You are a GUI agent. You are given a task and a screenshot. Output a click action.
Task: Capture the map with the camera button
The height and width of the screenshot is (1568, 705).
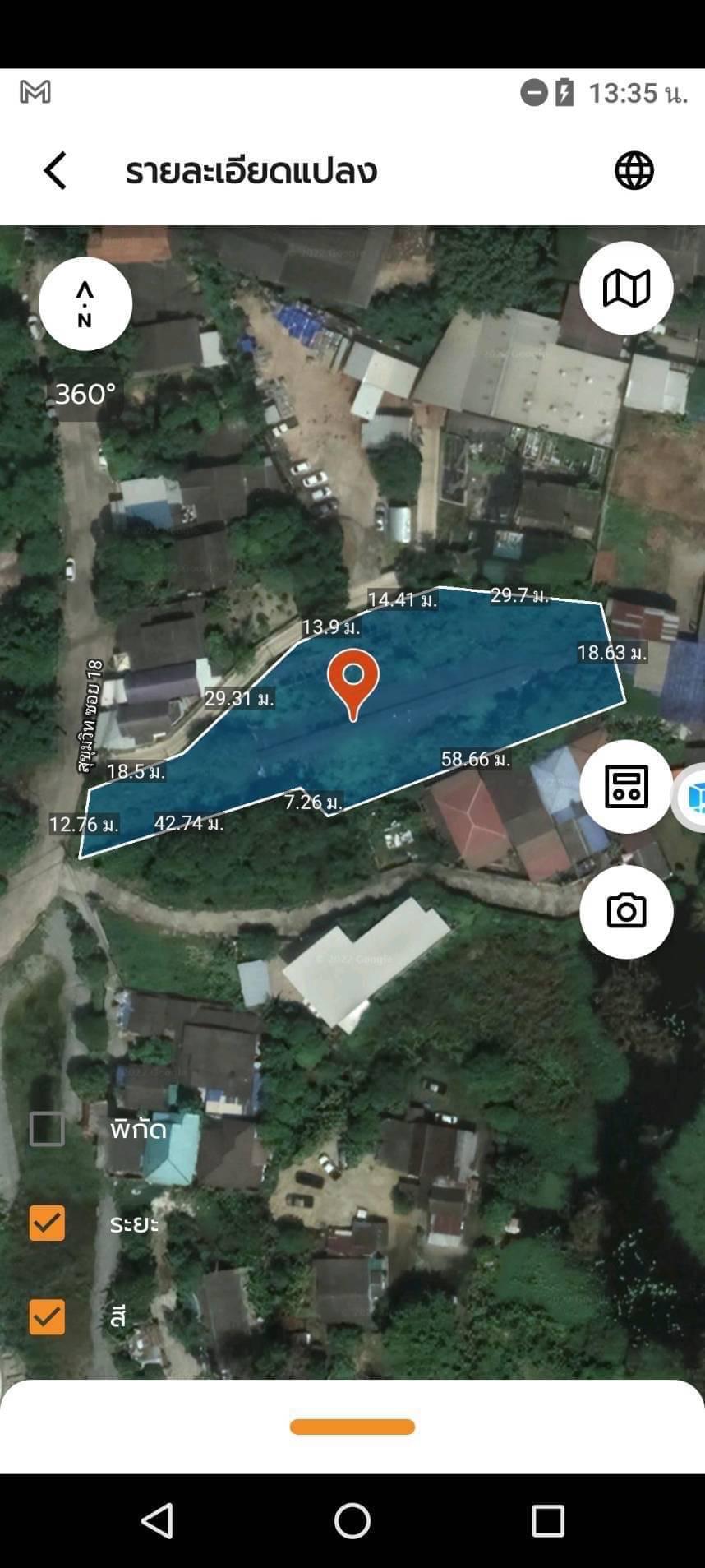(x=626, y=912)
